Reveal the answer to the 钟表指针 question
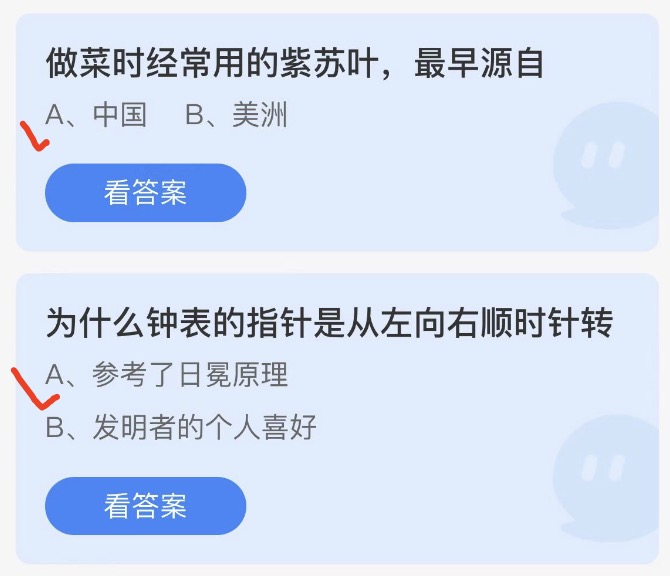This screenshot has height=576, width=670. [145, 506]
